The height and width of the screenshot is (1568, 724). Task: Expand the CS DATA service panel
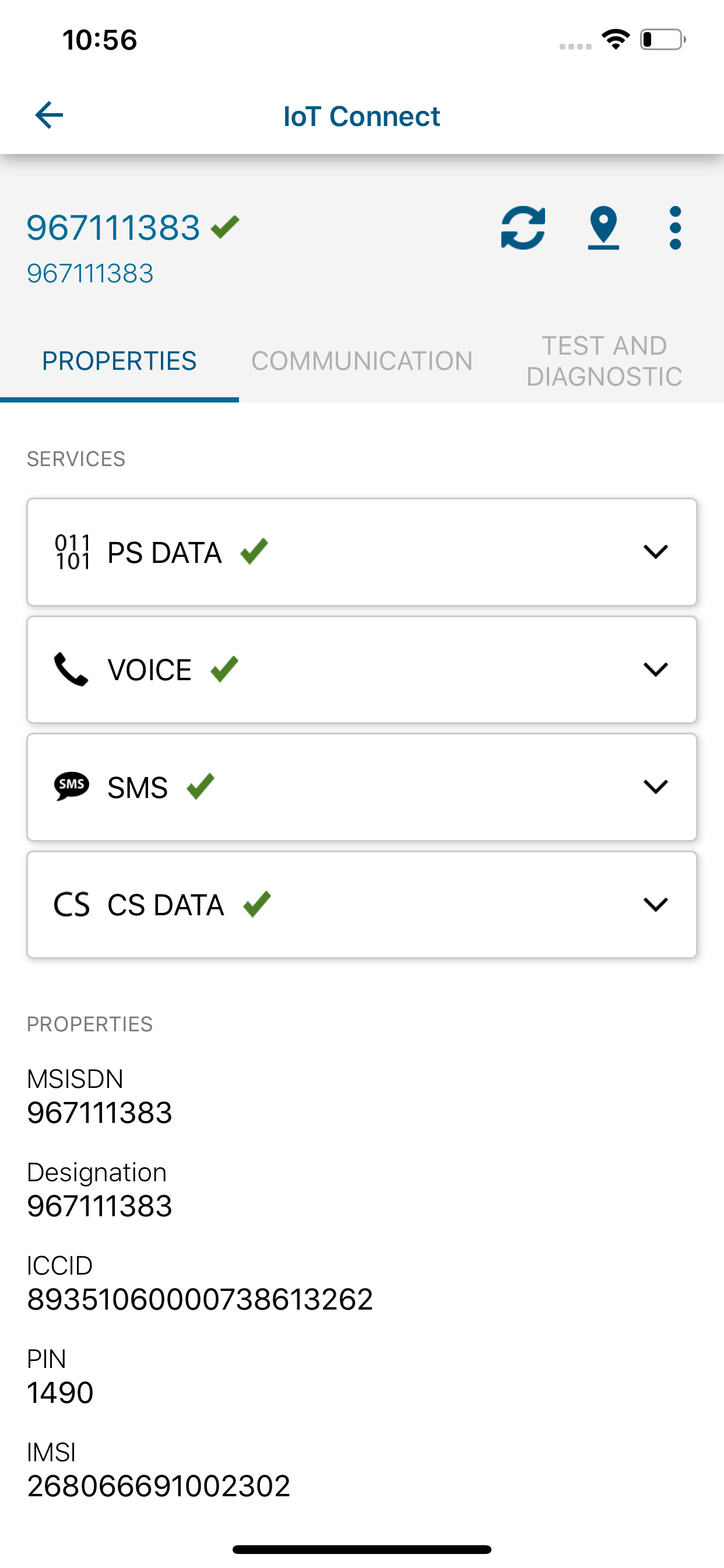coord(655,904)
